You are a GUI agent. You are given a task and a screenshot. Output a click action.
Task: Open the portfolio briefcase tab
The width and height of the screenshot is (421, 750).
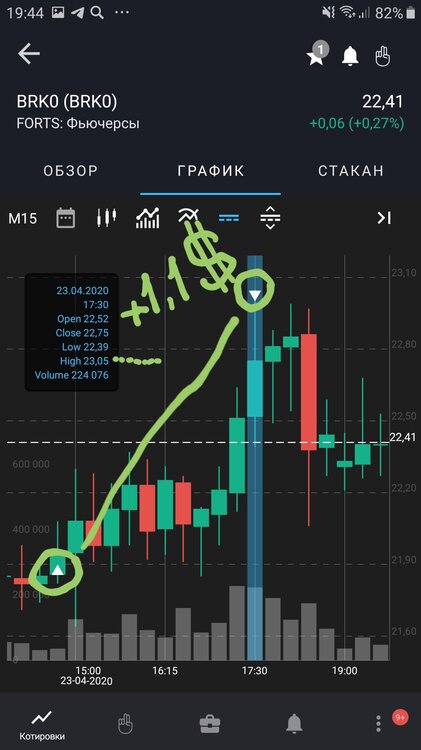point(210,723)
